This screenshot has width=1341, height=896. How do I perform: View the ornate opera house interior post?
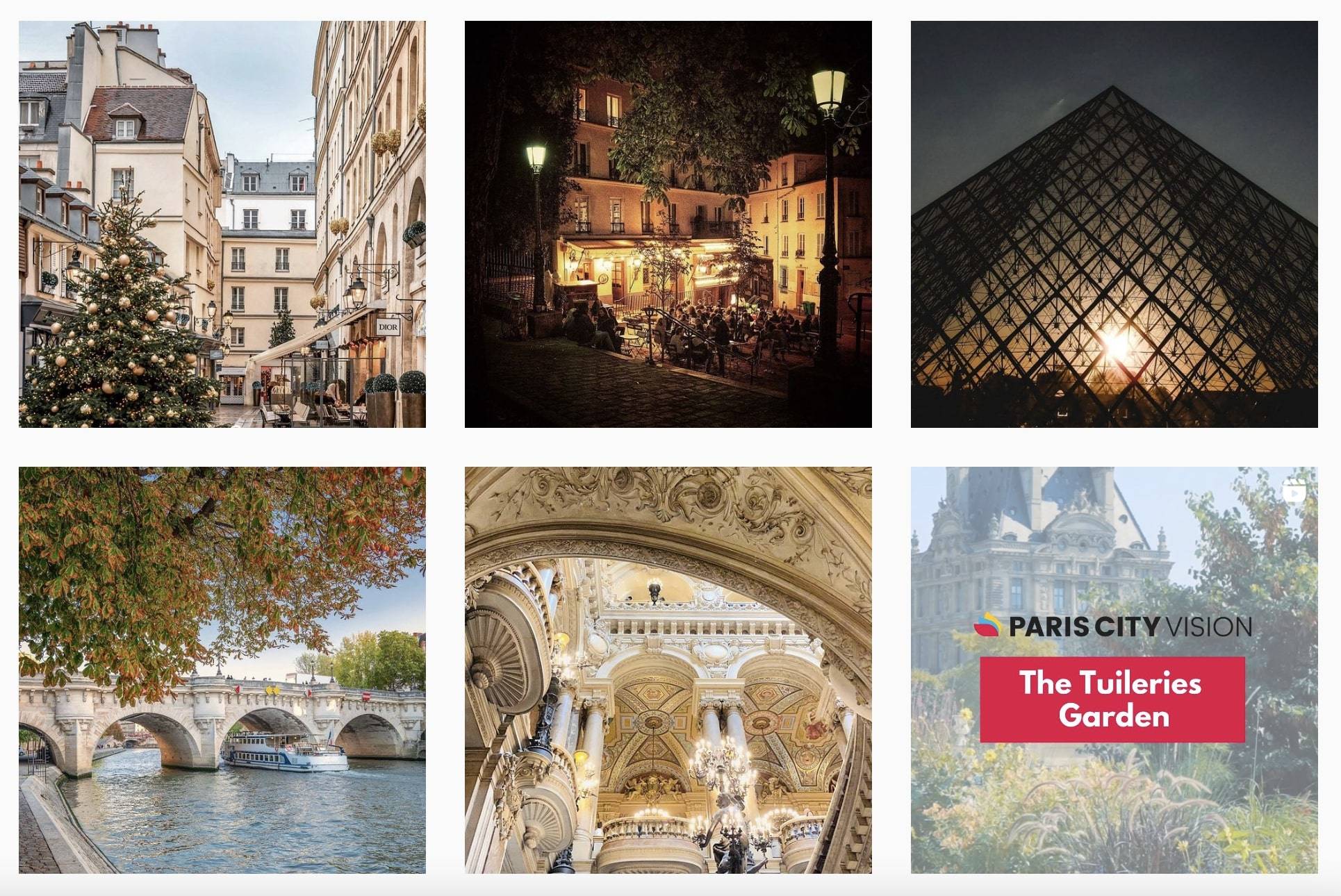[668, 670]
